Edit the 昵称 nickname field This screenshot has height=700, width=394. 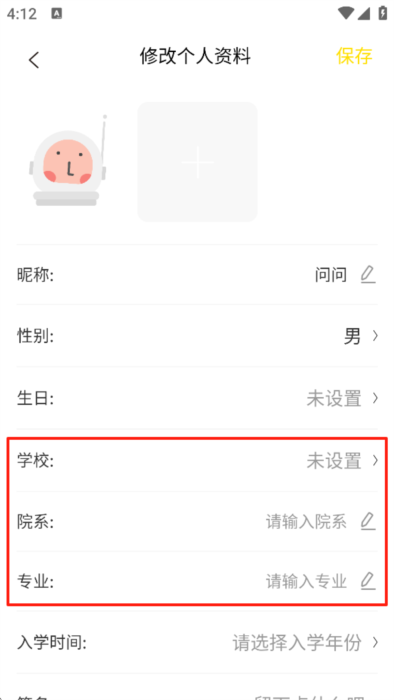(x=197, y=275)
